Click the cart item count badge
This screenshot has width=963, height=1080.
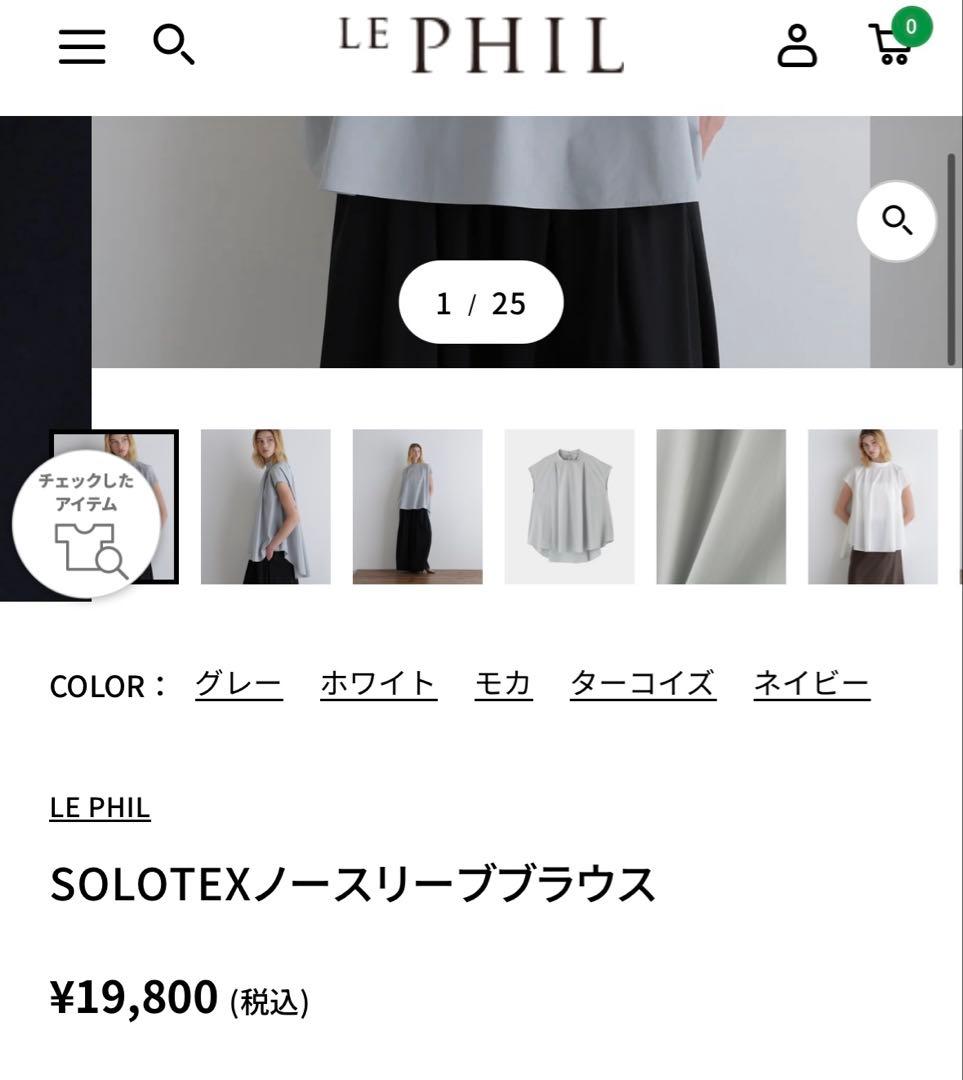tap(908, 28)
